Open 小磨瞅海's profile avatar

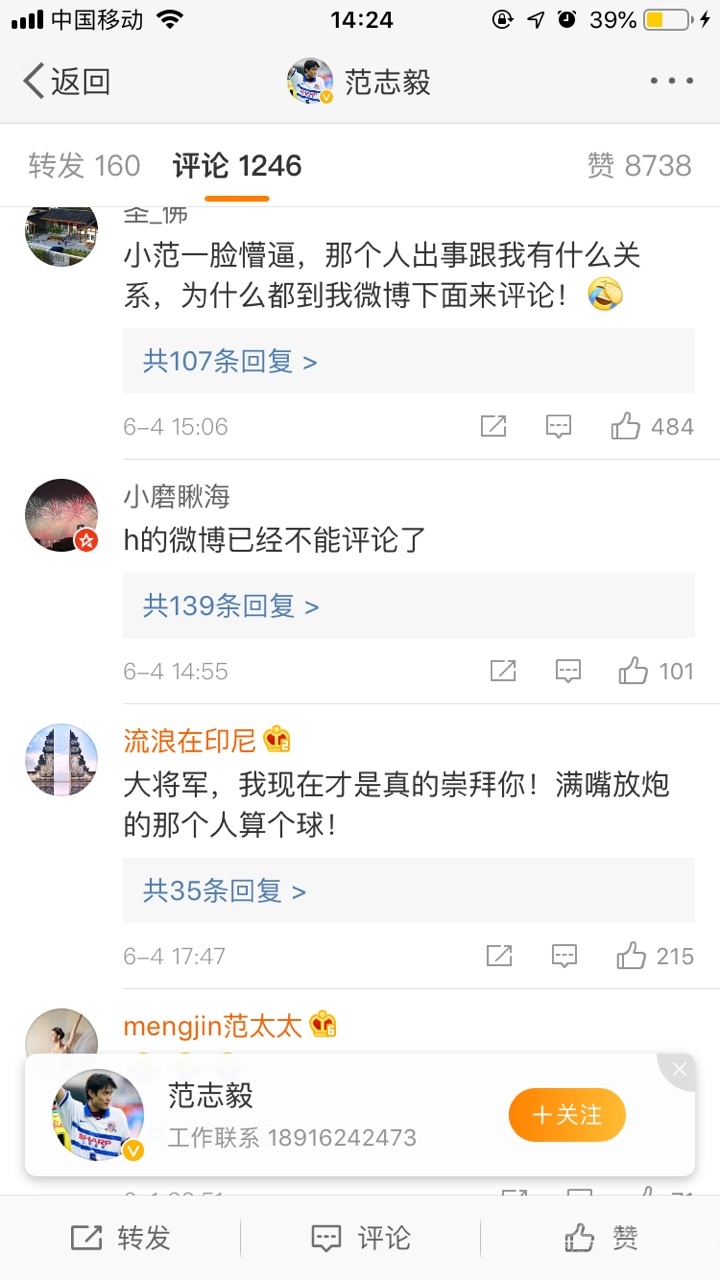(62, 515)
